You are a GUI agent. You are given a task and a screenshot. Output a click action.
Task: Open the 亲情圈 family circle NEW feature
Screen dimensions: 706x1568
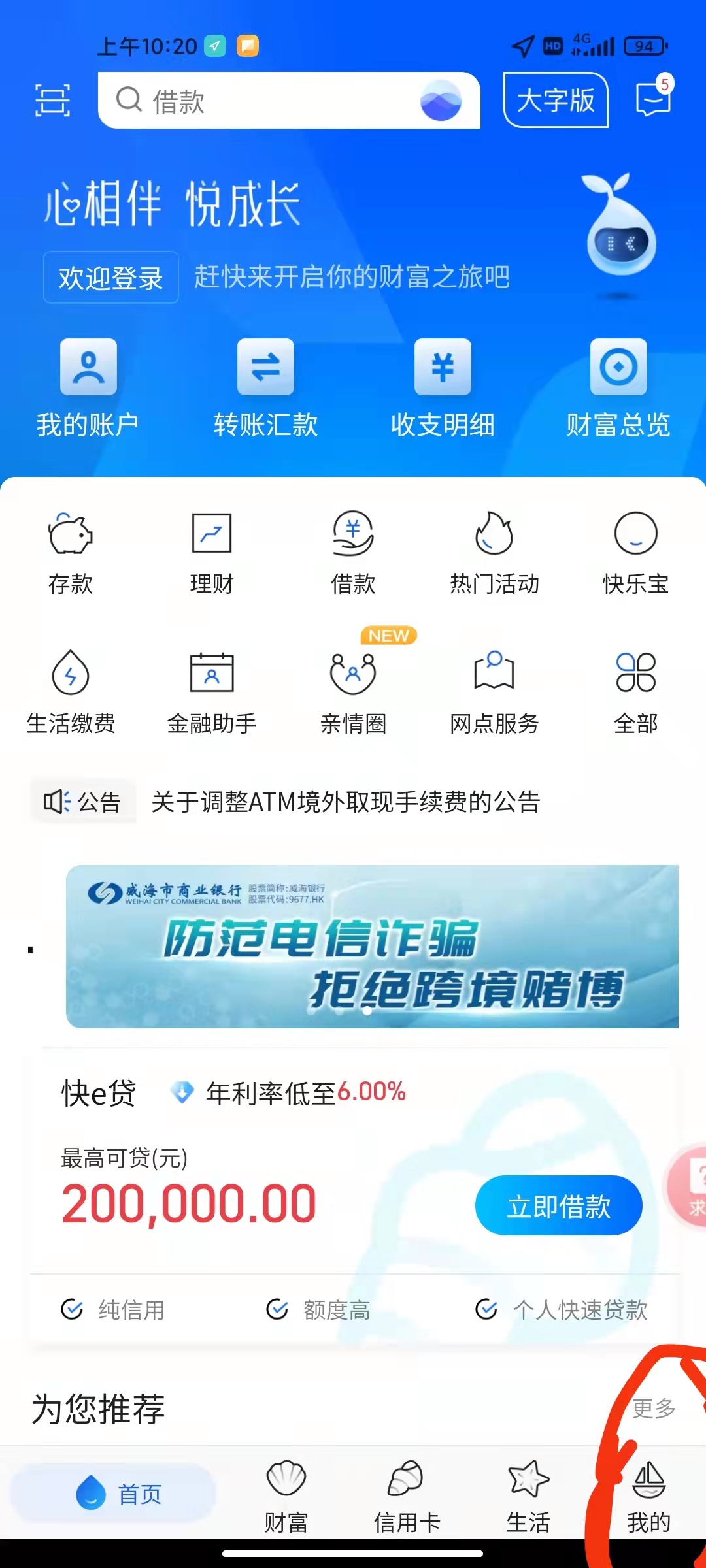click(353, 693)
